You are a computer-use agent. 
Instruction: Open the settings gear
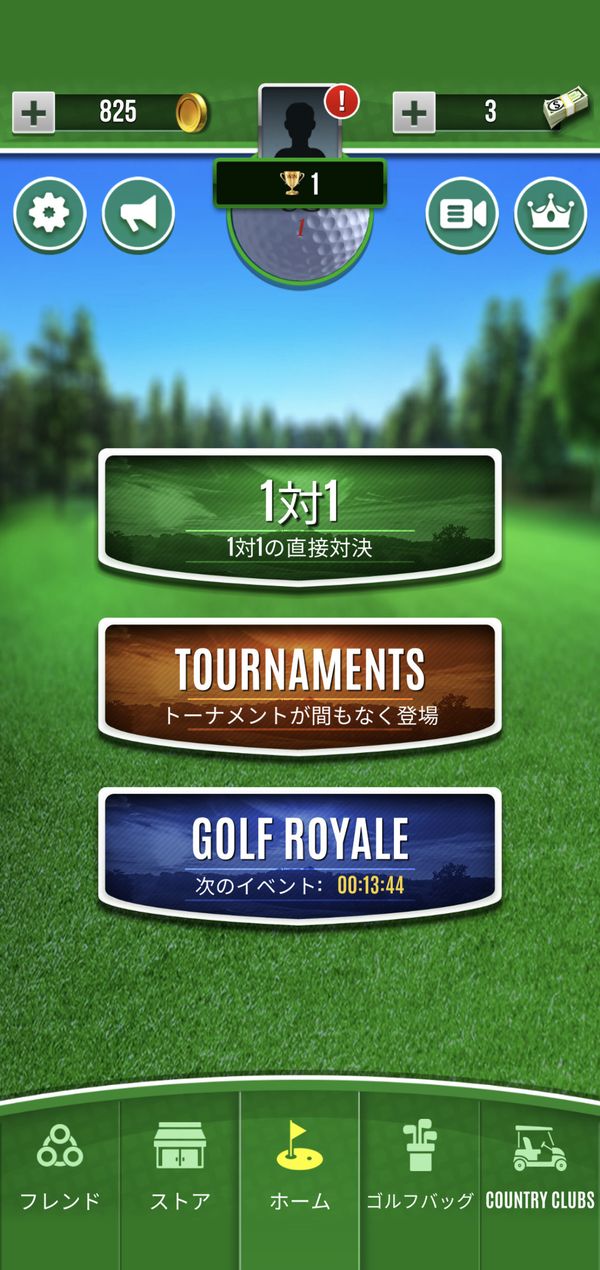click(50, 214)
